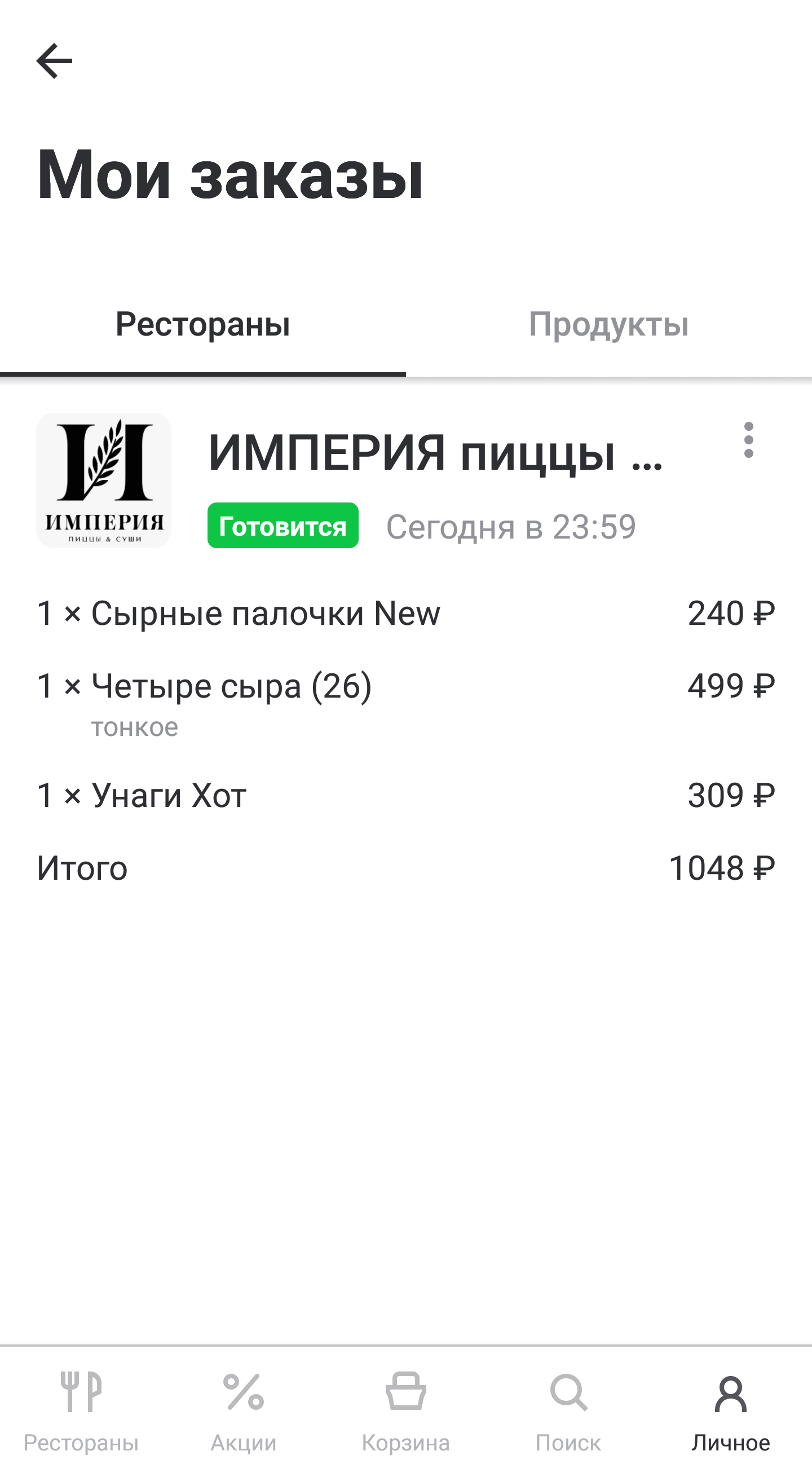
Task: Tap the green Готовится status badge
Action: coord(283,527)
